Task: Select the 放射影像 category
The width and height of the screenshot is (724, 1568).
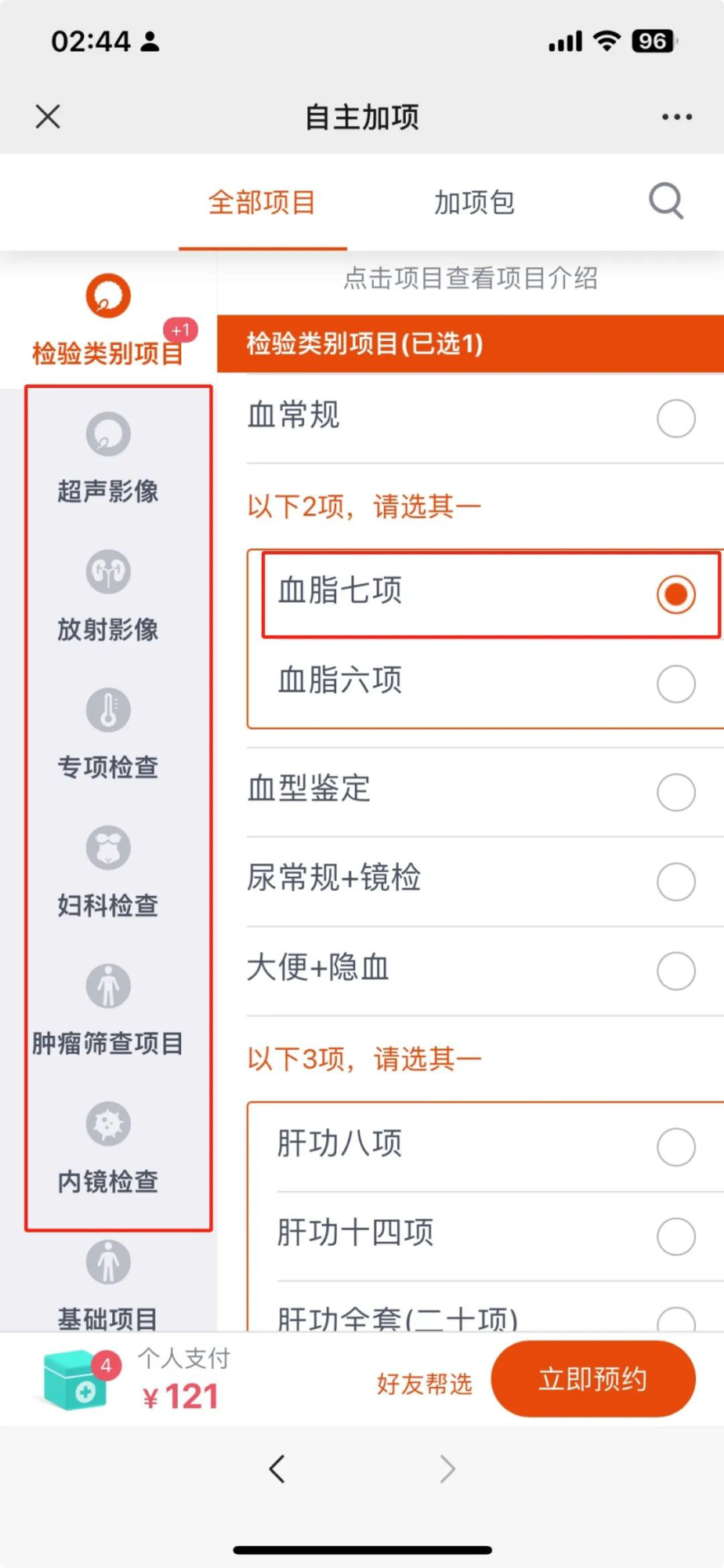Action: click(108, 596)
